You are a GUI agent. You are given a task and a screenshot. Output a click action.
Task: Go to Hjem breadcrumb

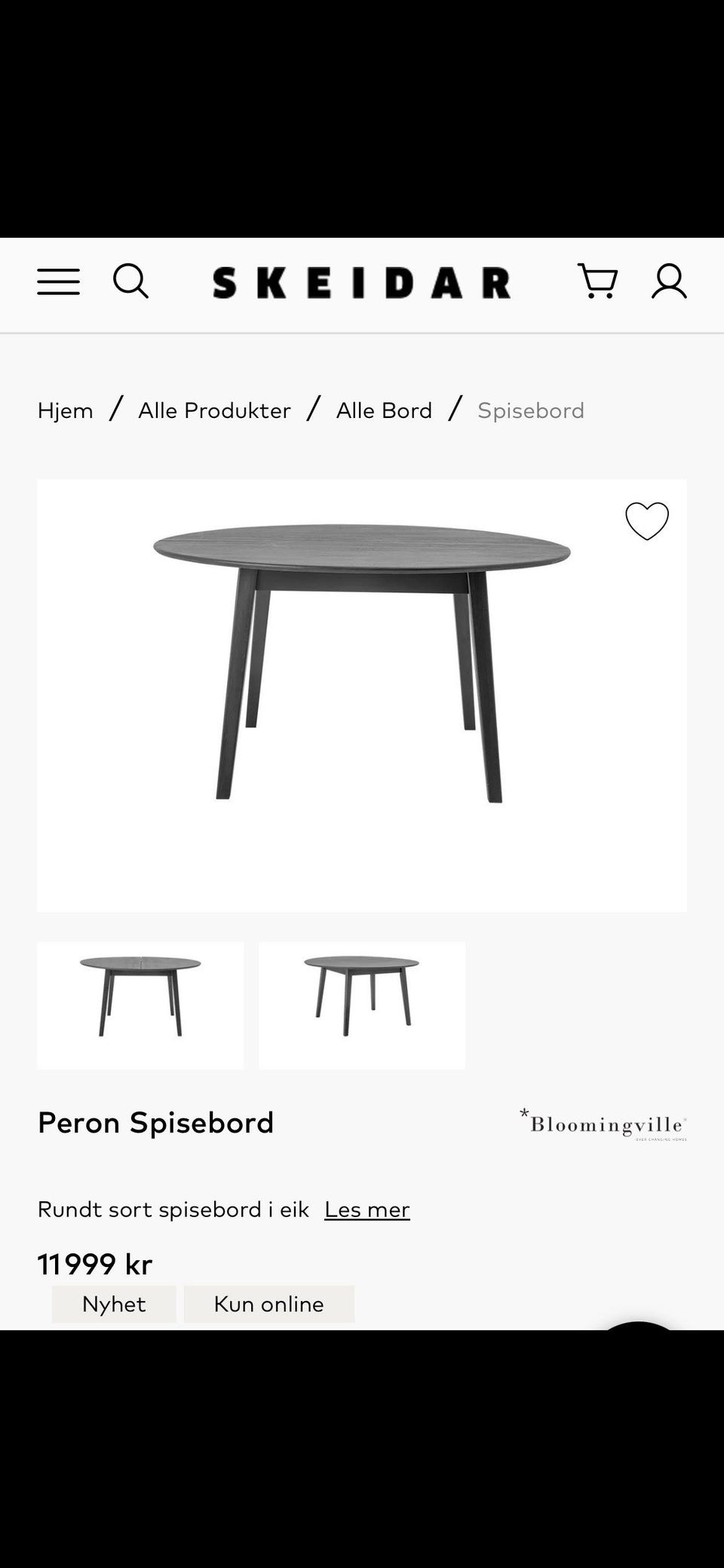click(66, 410)
